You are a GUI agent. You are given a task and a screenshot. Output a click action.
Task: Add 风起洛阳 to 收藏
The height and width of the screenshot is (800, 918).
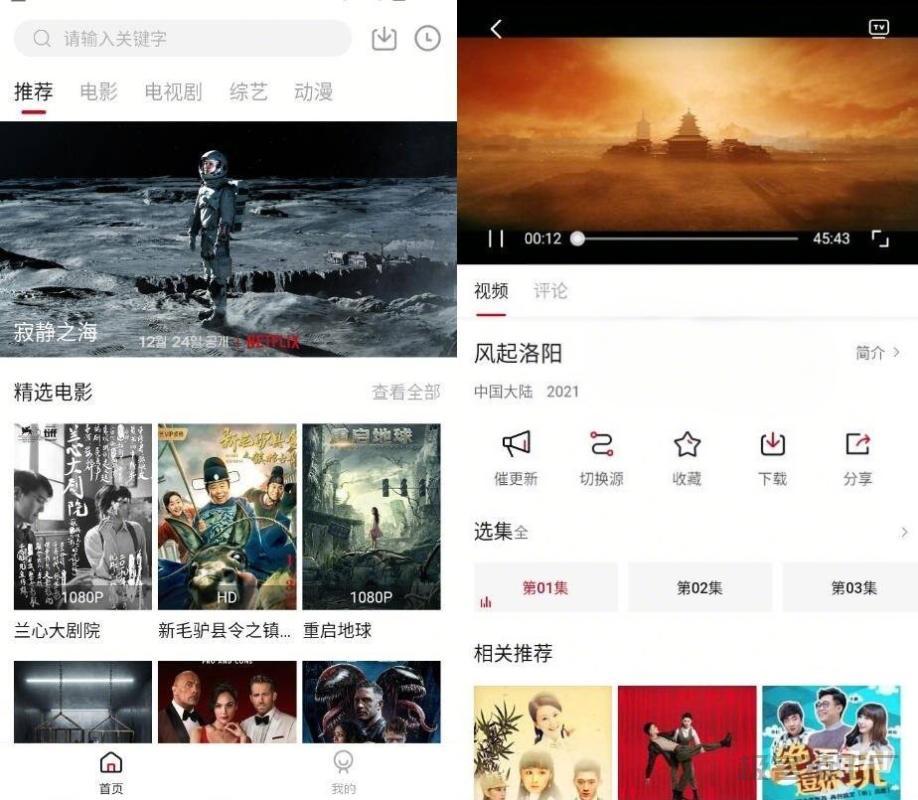pos(687,458)
